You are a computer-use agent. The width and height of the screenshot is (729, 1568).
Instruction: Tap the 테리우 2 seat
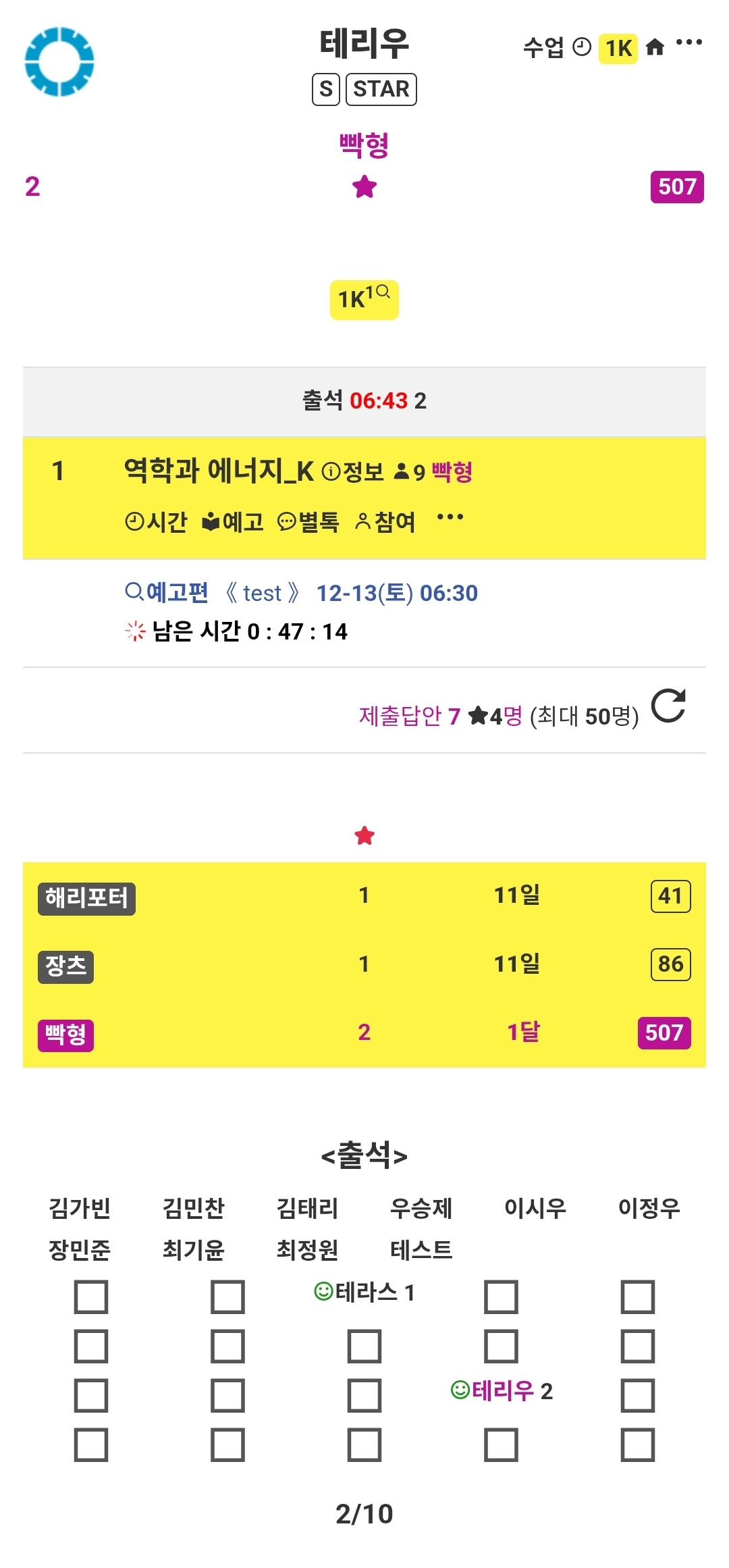[x=502, y=1391]
